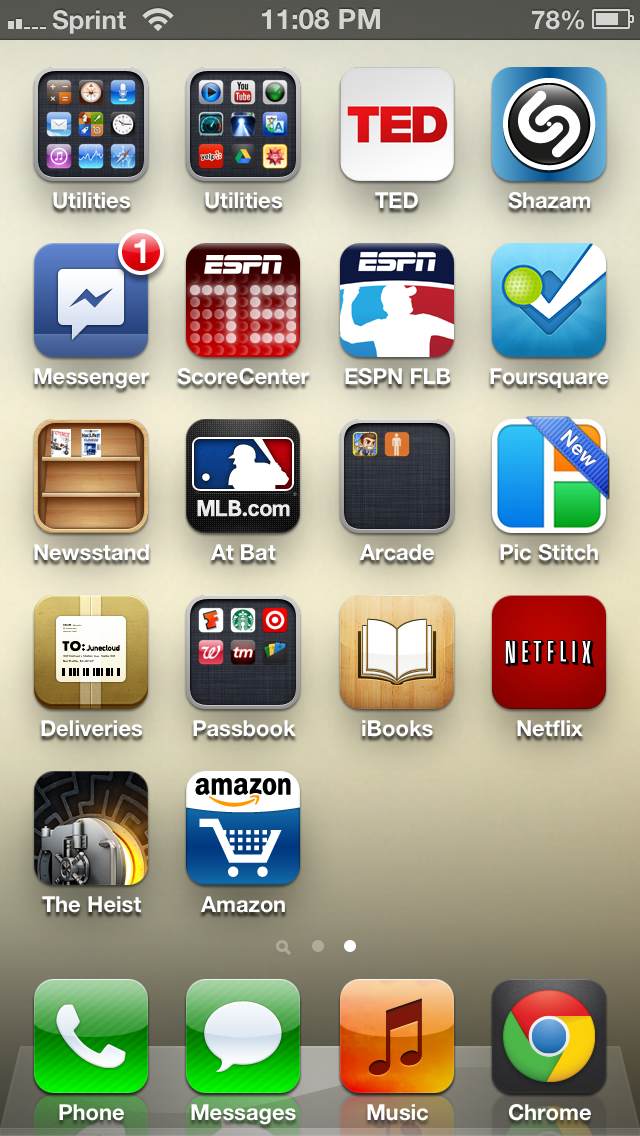Open the Passbook folder
Image resolution: width=640 pixels, height=1136 pixels.
pyautogui.click(x=243, y=652)
